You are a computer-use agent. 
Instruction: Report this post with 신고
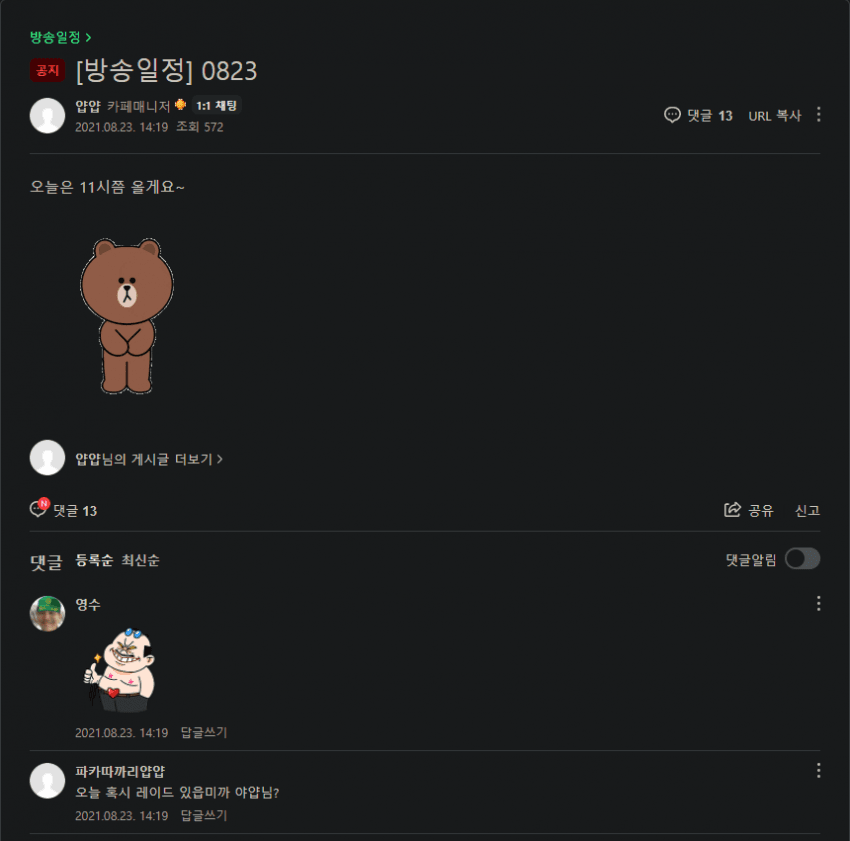807,510
